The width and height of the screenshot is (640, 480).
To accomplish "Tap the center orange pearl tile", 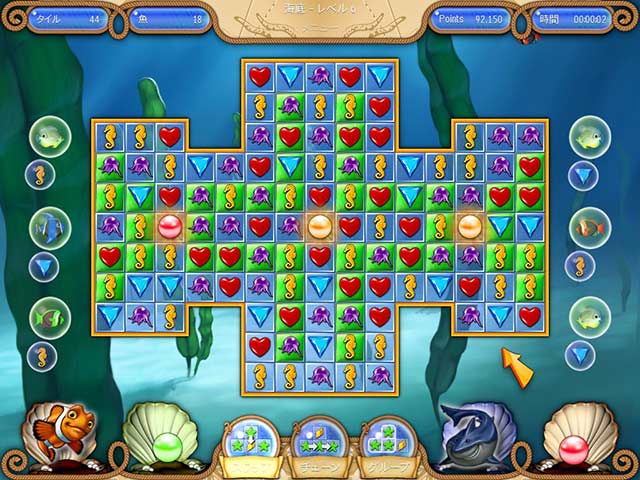I will (x=319, y=226).
